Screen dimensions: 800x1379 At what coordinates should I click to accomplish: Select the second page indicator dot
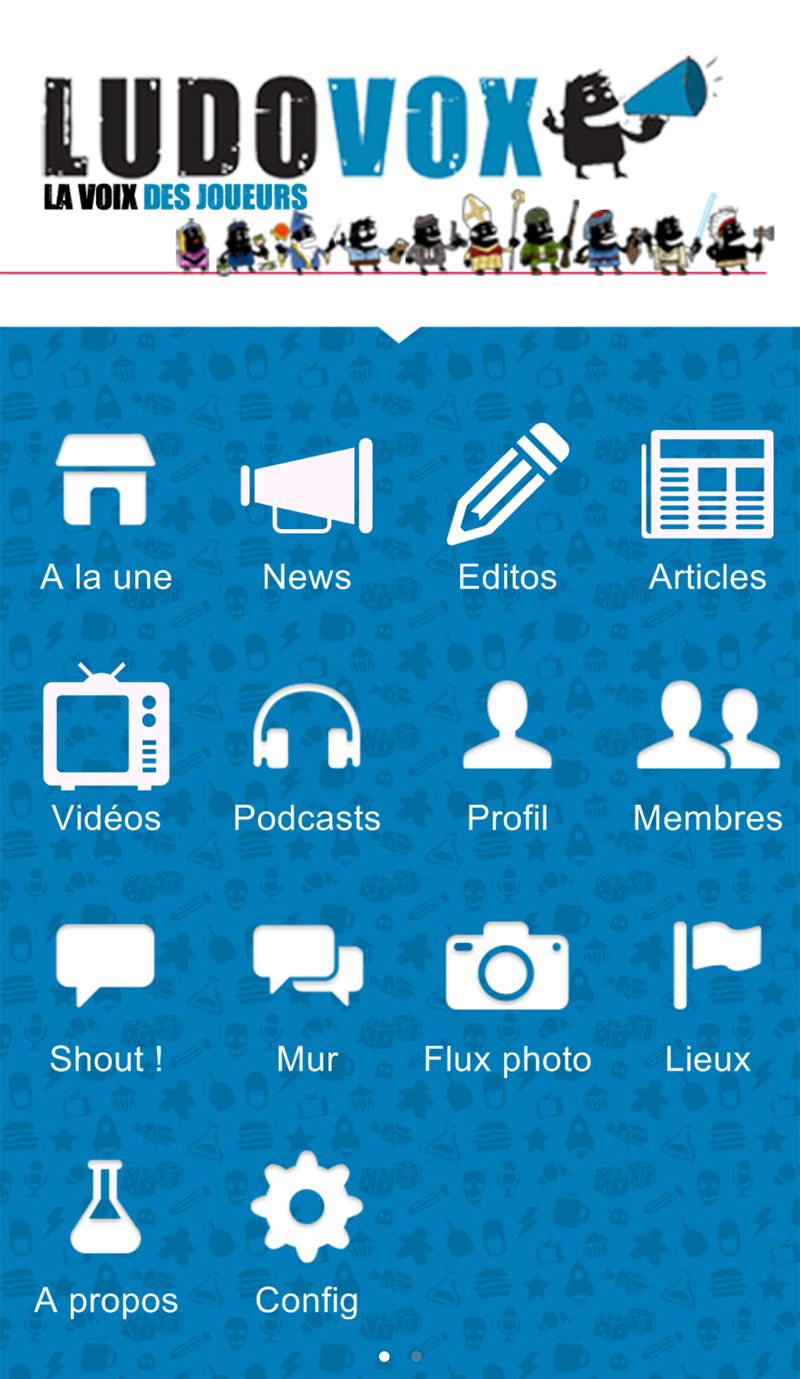click(415, 1356)
